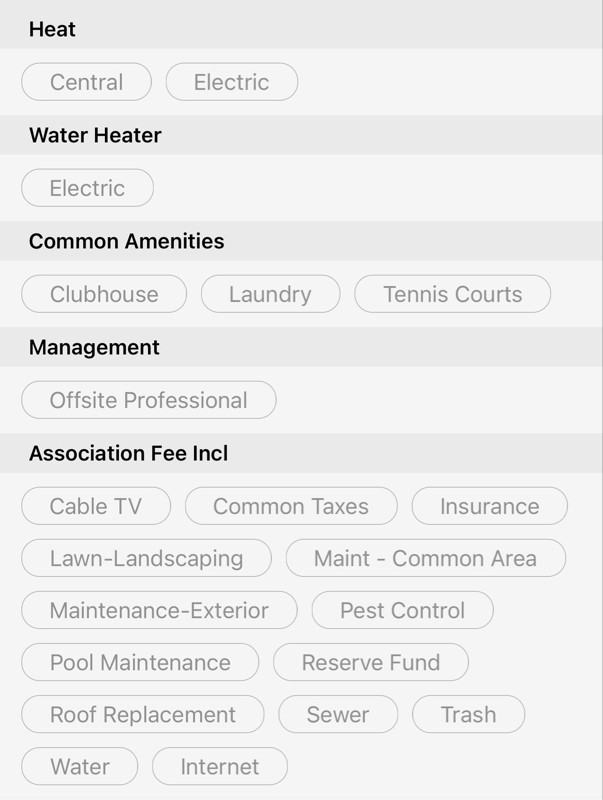Select the Cable TV chip

click(x=96, y=506)
